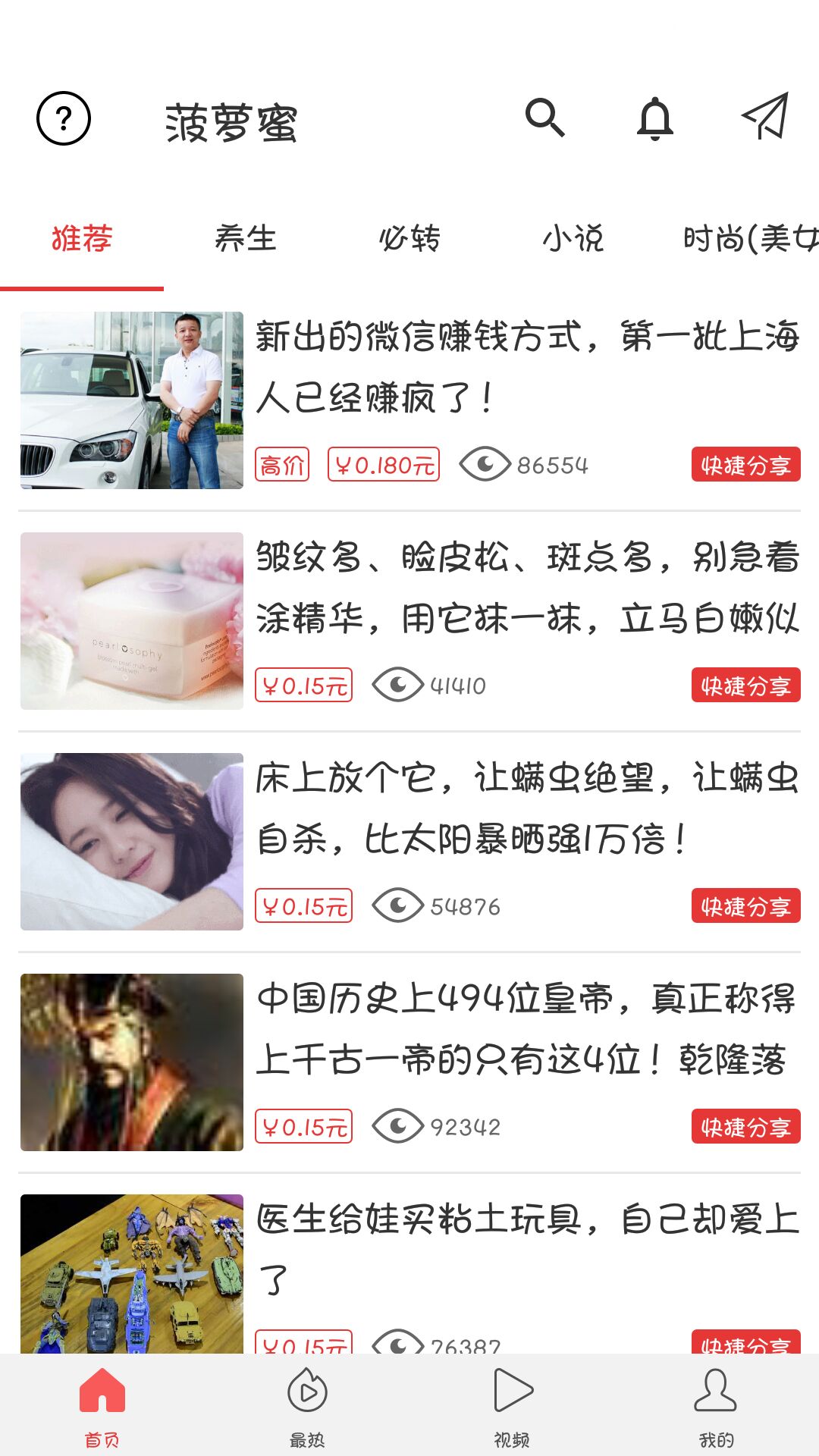Tap 快捷分享 on the WeChat earning article

745,465
